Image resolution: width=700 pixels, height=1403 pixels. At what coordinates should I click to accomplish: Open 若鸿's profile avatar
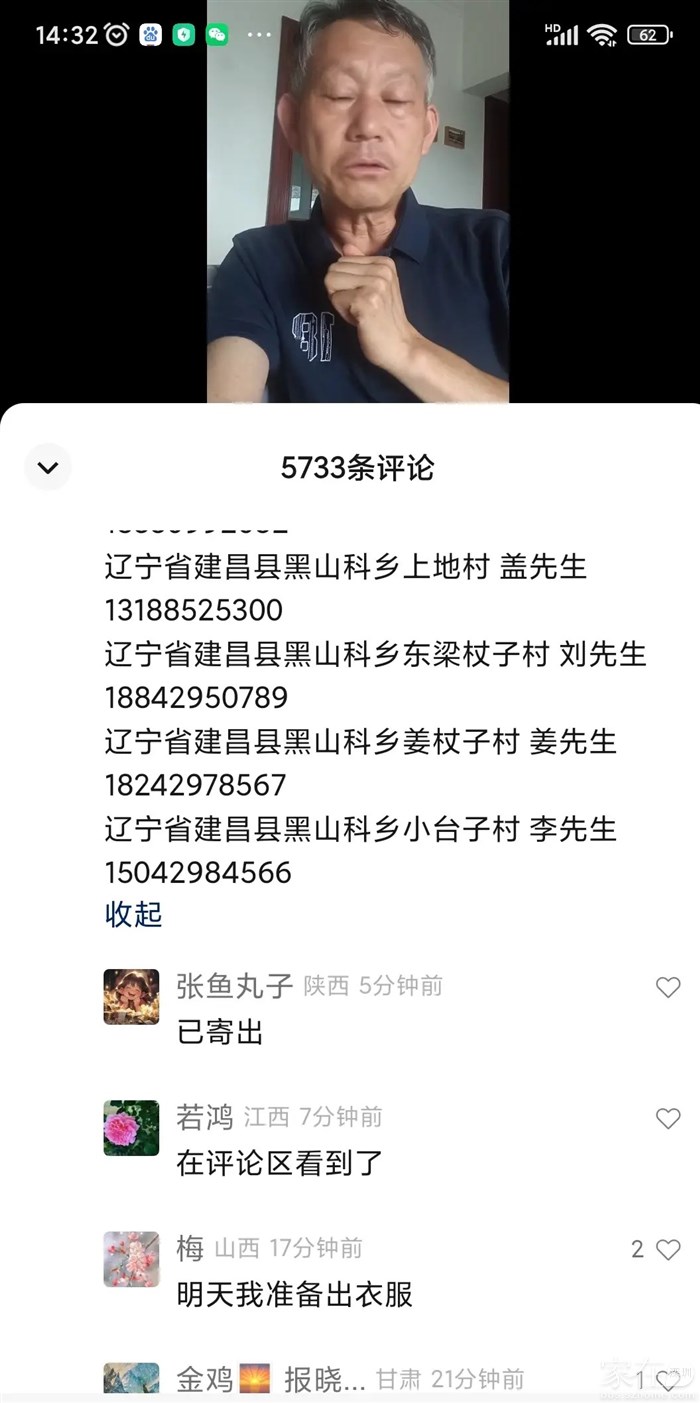131,1128
